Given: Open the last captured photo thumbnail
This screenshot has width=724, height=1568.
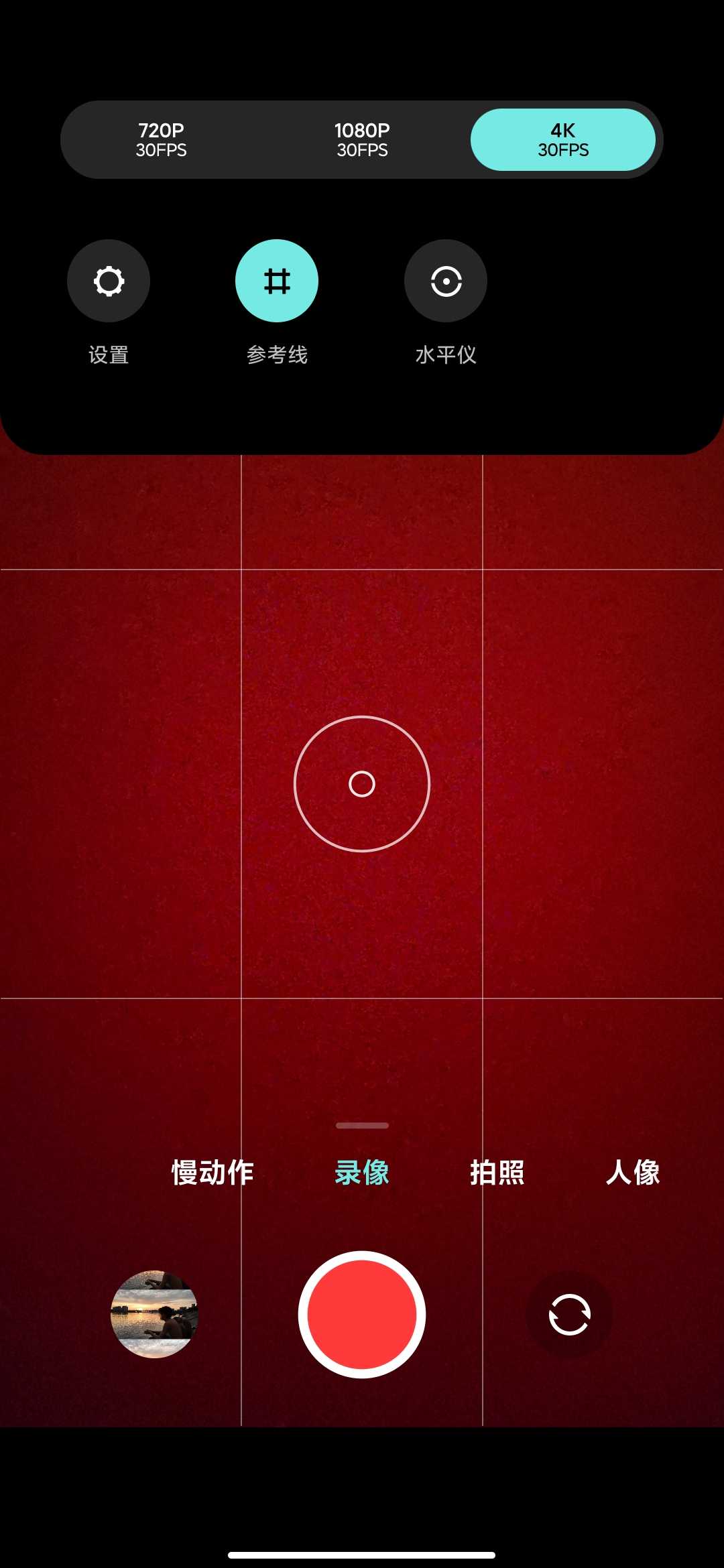Looking at the screenshot, I should pos(154,1314).
